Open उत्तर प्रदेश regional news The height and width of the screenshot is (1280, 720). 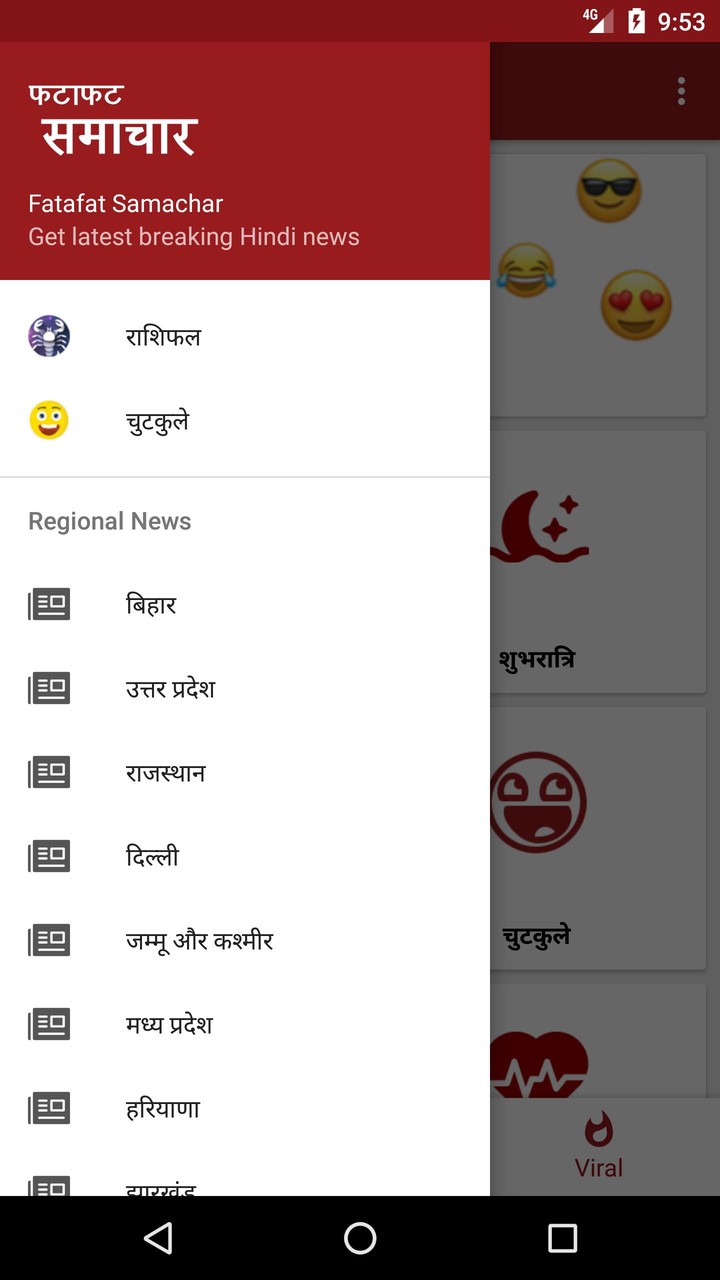coord(245,688)
